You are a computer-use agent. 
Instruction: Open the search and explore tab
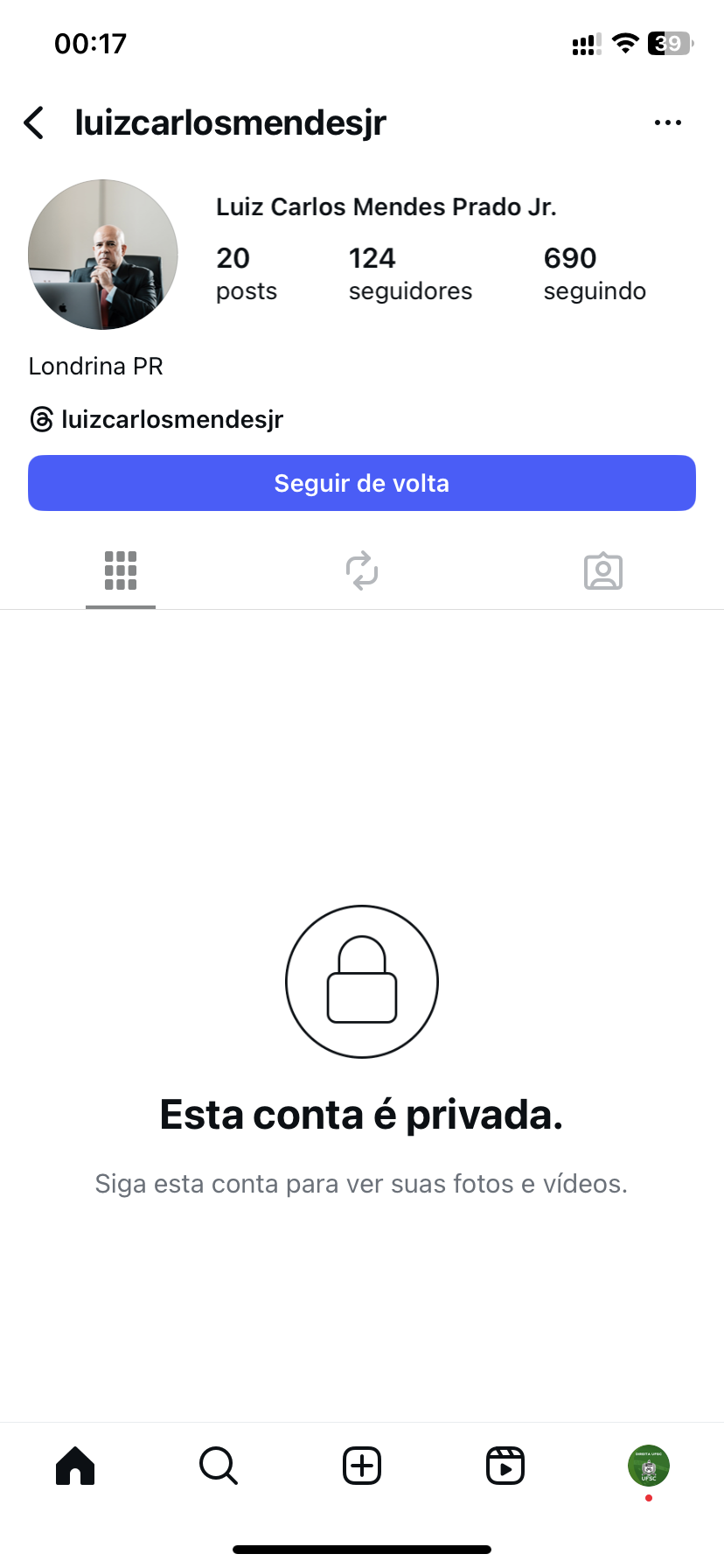219,1466
